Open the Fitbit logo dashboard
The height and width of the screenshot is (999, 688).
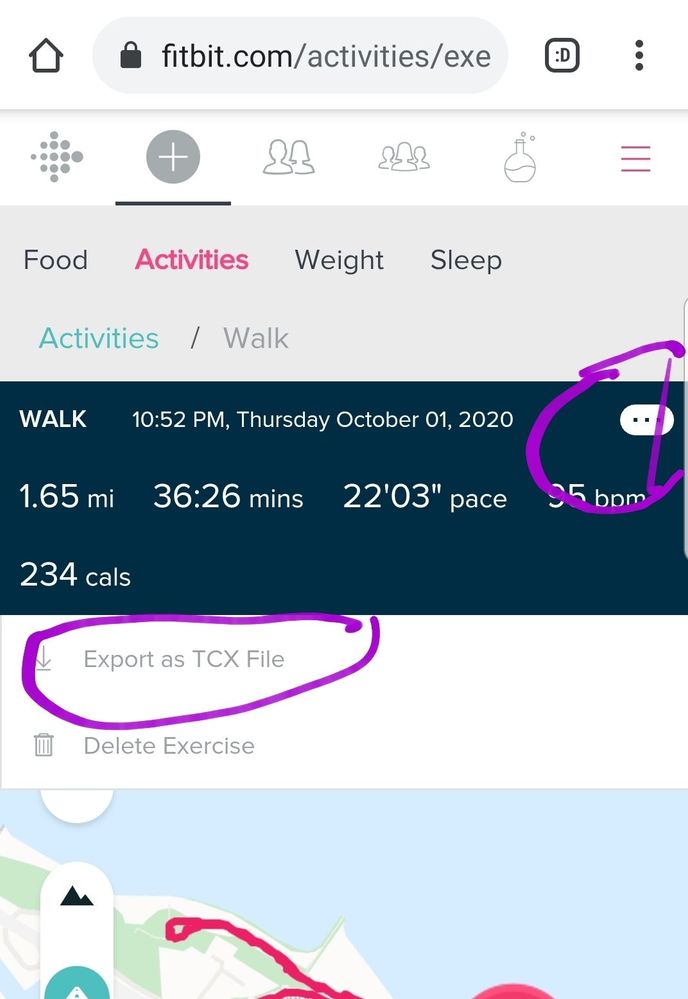coord(57,158)
